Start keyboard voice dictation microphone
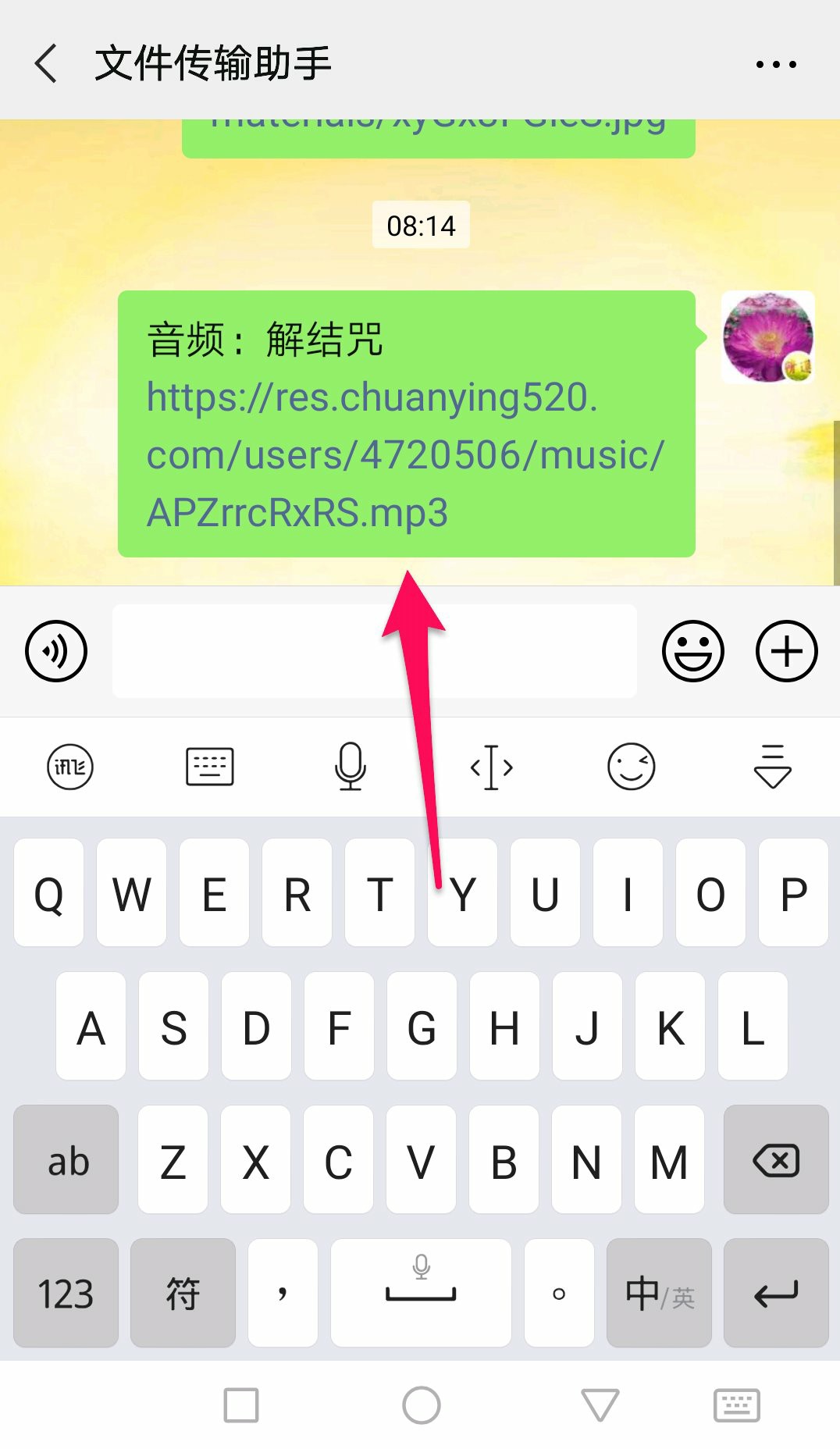Image resolution: width=840 pixels, height=1449 pixels. (x=351, y=767)
